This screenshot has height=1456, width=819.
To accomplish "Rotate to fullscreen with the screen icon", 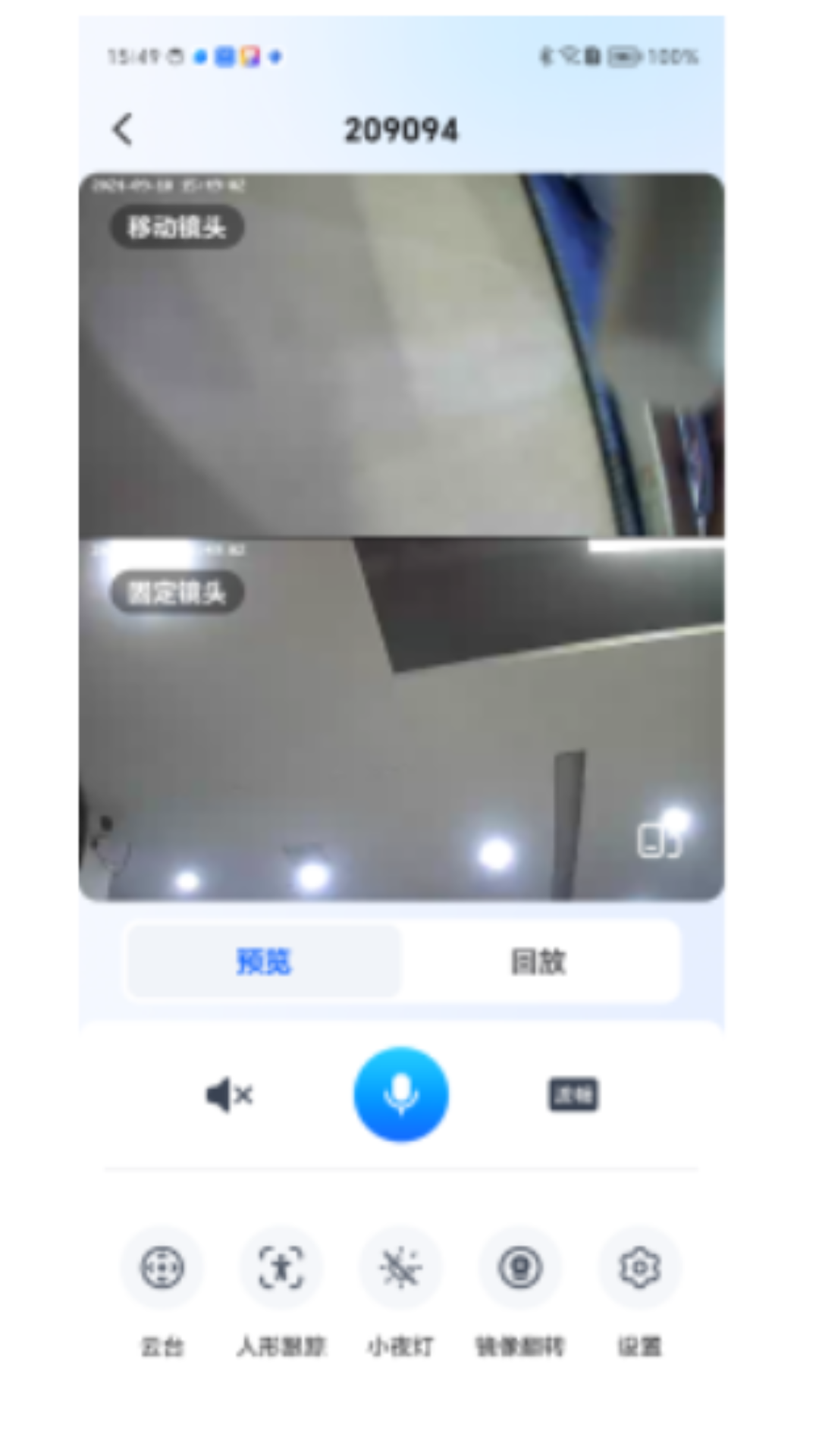I will point(658,840).
